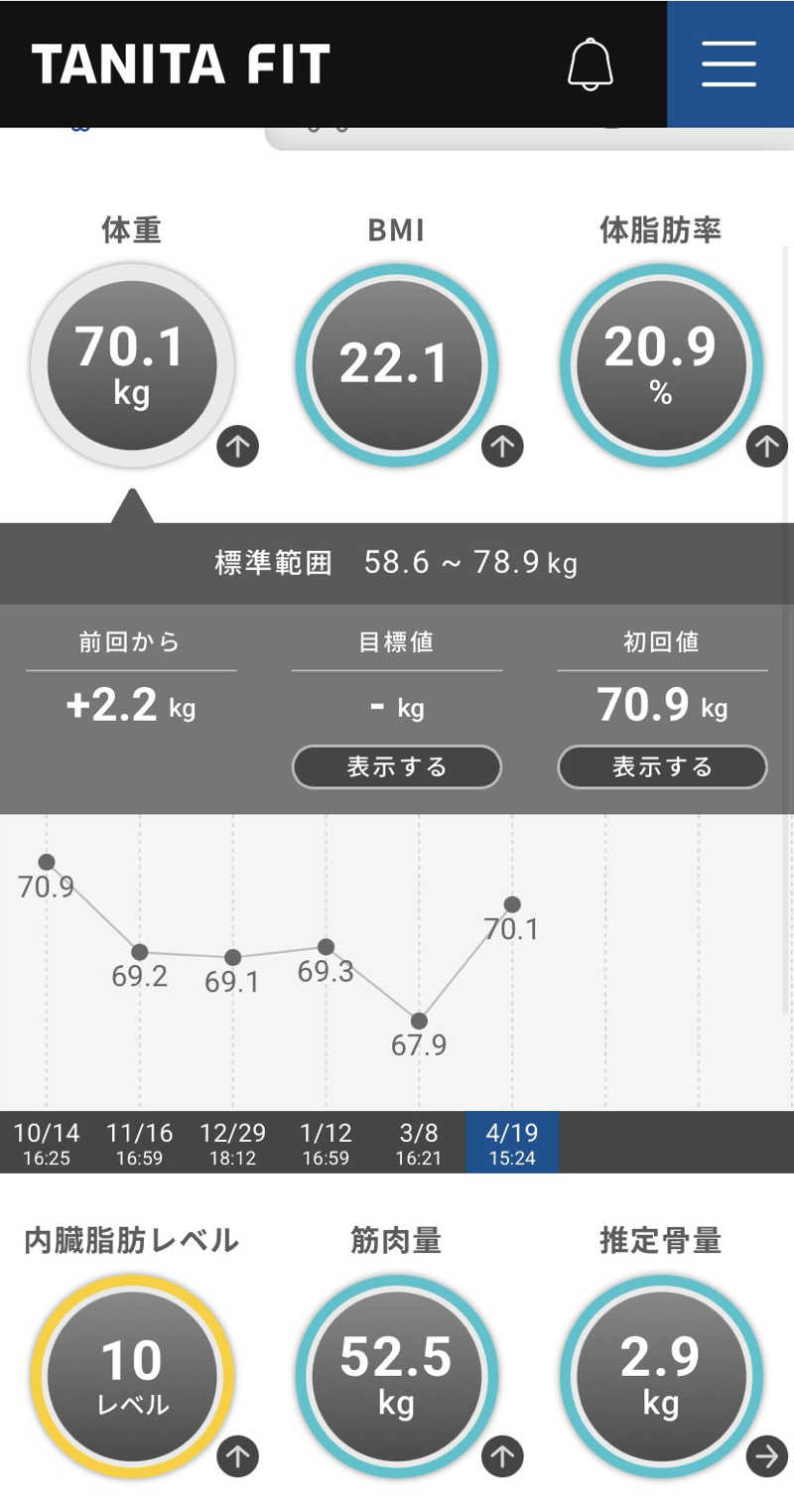The image size is (794, 1512).
Task: Select the BMI 22.1 circle
Action: (x=397, y=364)
